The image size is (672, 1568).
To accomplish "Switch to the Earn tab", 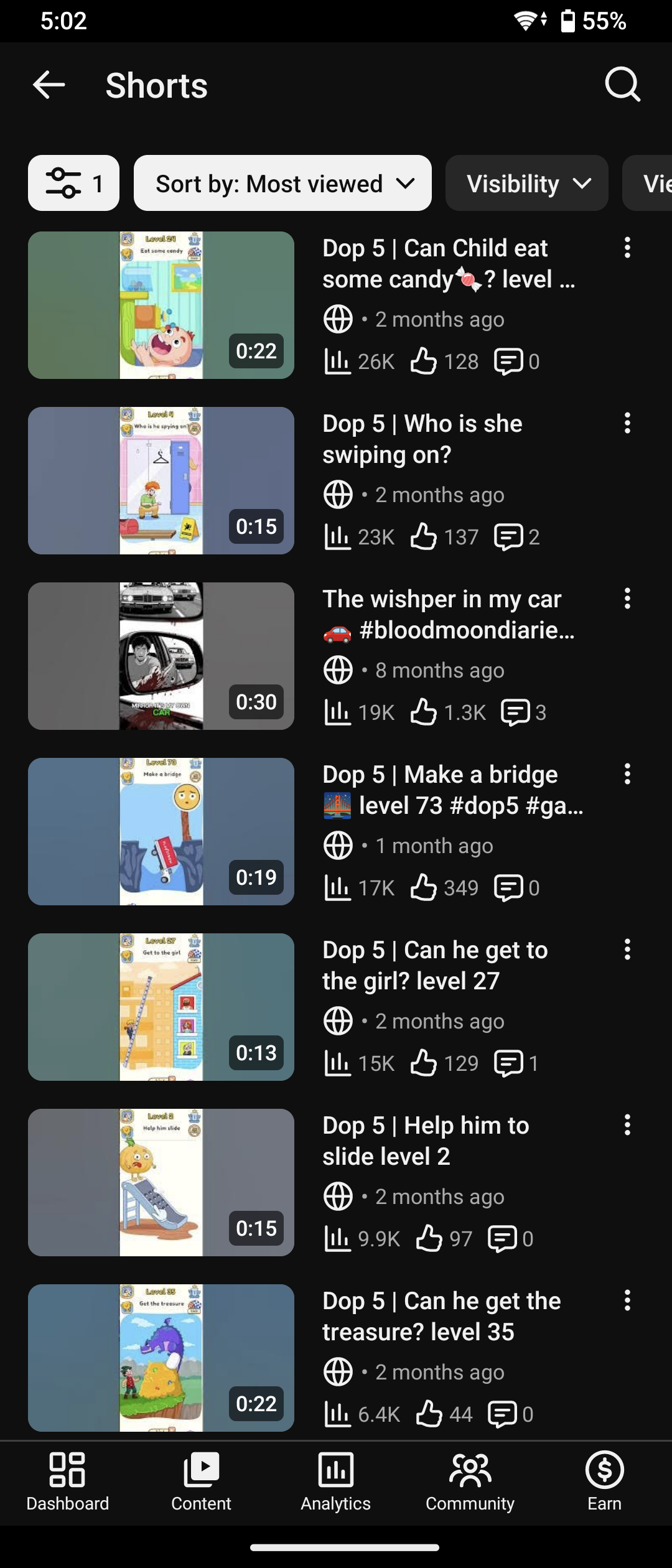I will (x=605, y=1482).
